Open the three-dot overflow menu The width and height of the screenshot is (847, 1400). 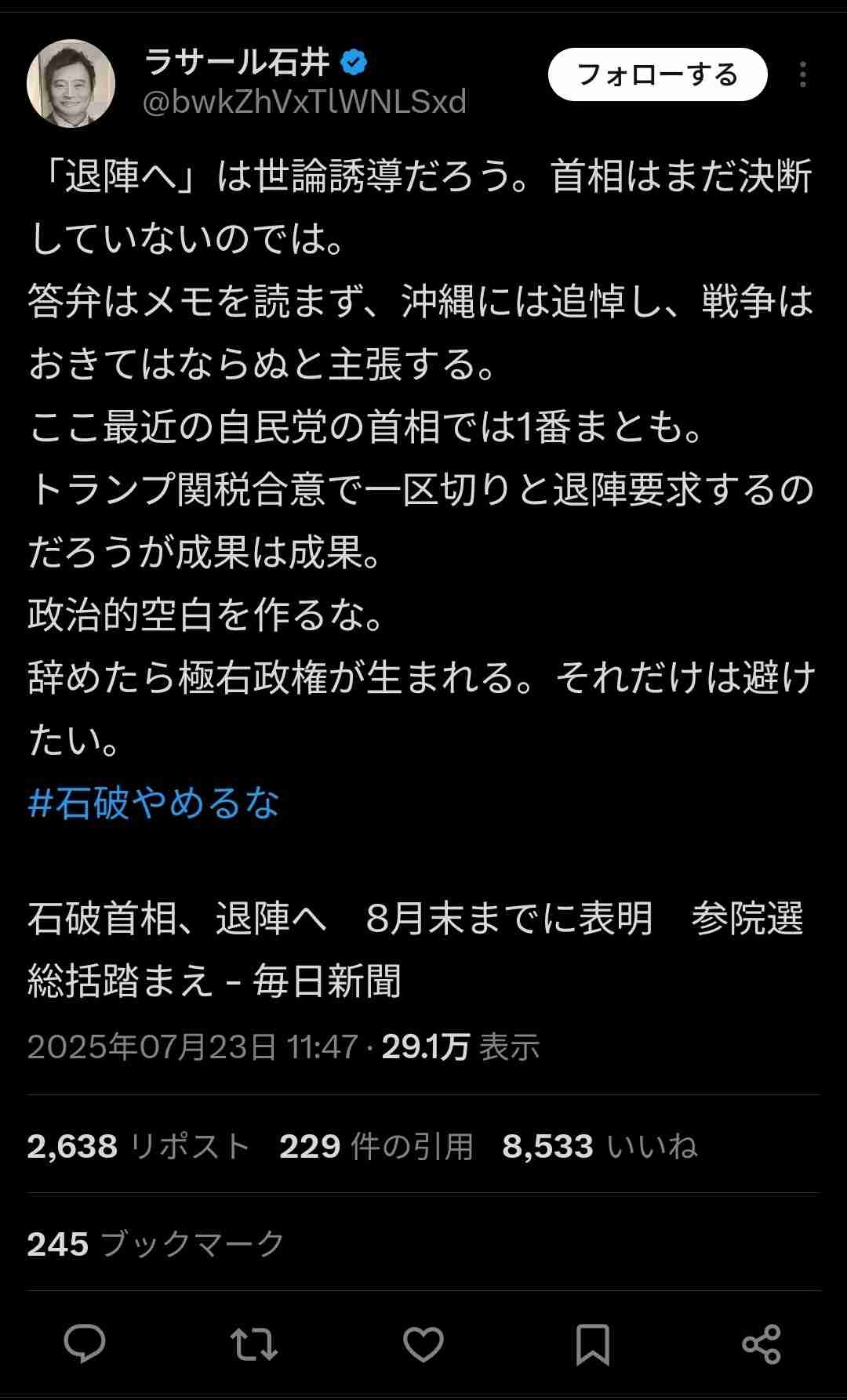click(x=802, y=74)
